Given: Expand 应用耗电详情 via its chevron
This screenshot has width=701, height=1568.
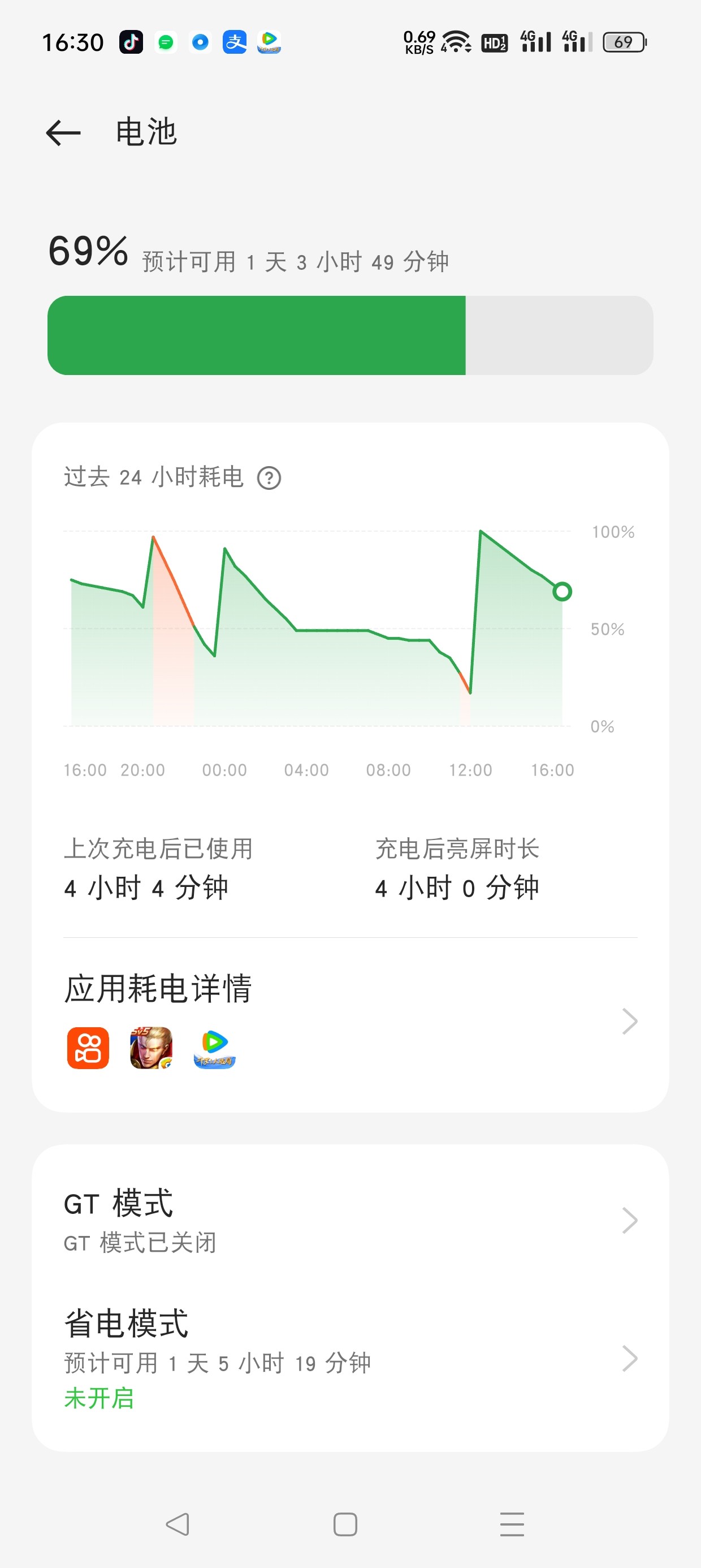Looking at the screenshot, I should click(x=630, y=1022).
